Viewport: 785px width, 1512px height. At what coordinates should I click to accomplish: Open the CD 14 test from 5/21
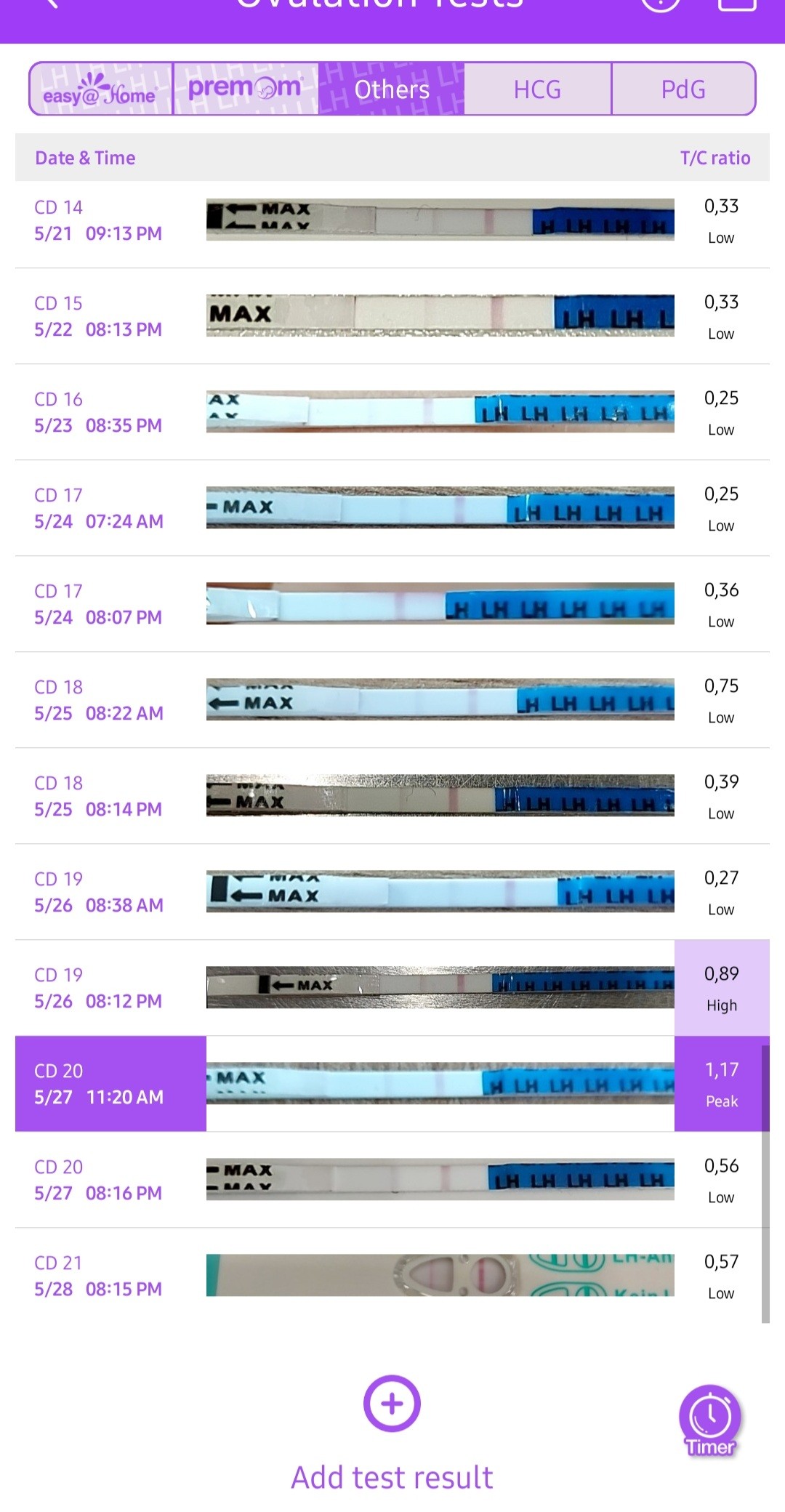coord(392,220)
